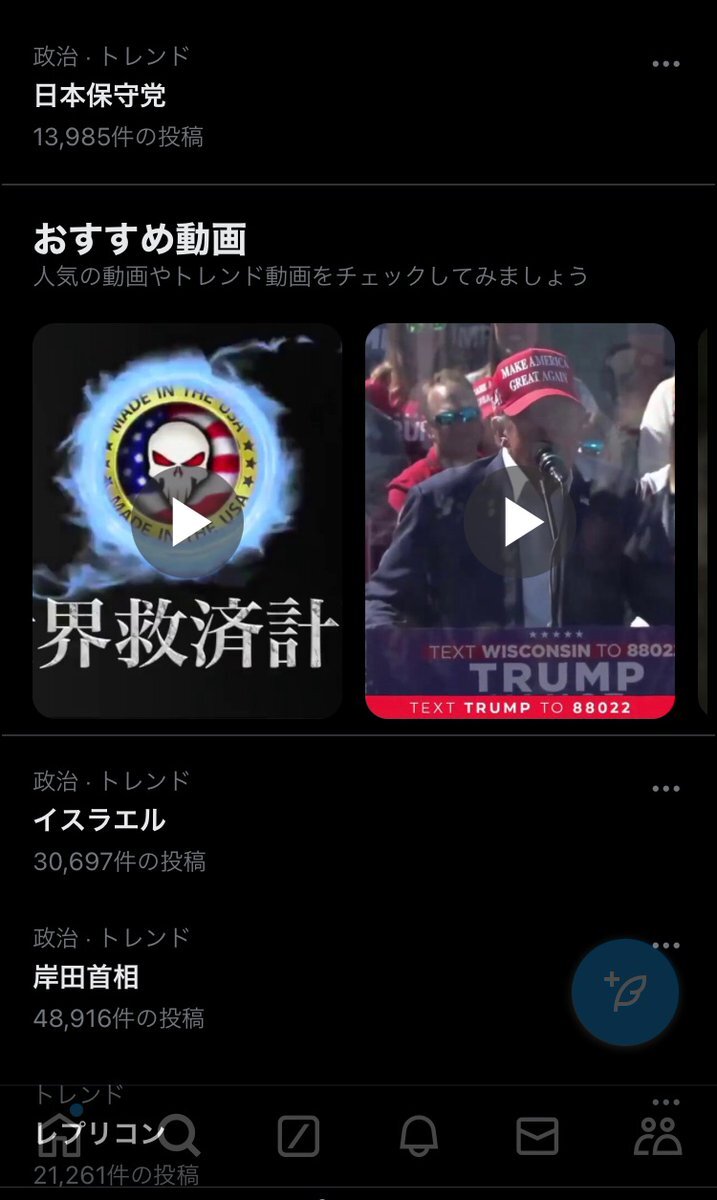
Task: Compose a new post
Action: click(x=625, y=992)
